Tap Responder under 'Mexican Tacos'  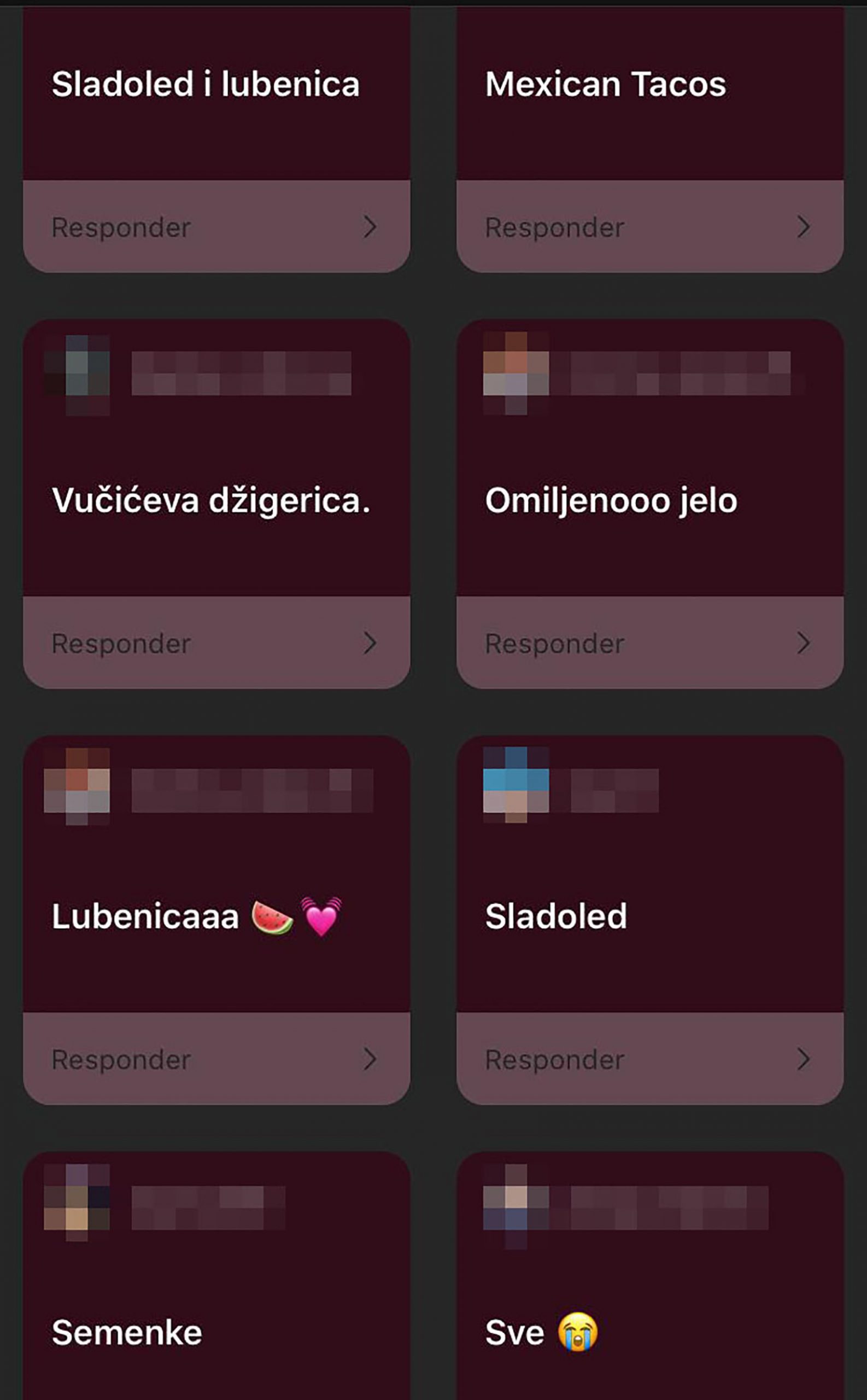649,227
